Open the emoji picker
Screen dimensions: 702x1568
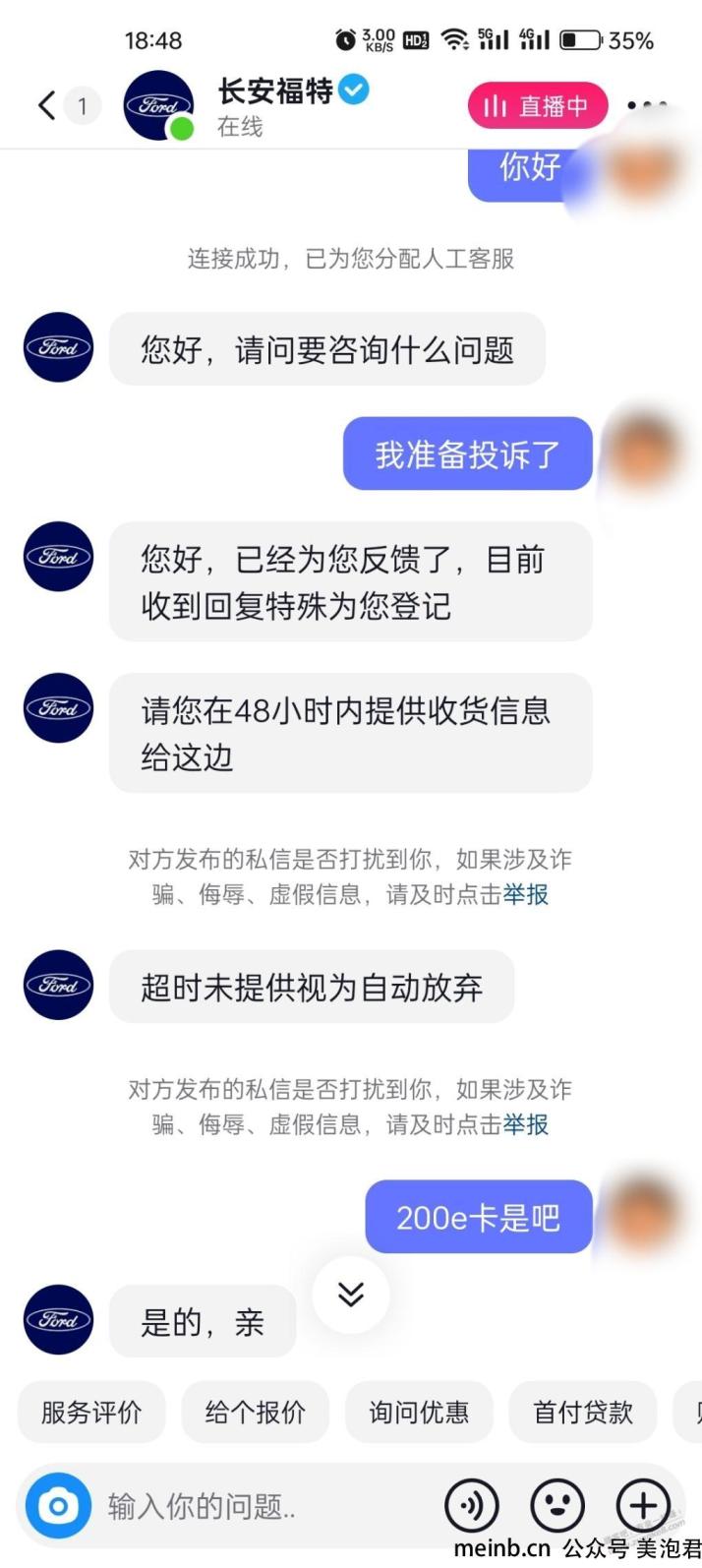557,1506
